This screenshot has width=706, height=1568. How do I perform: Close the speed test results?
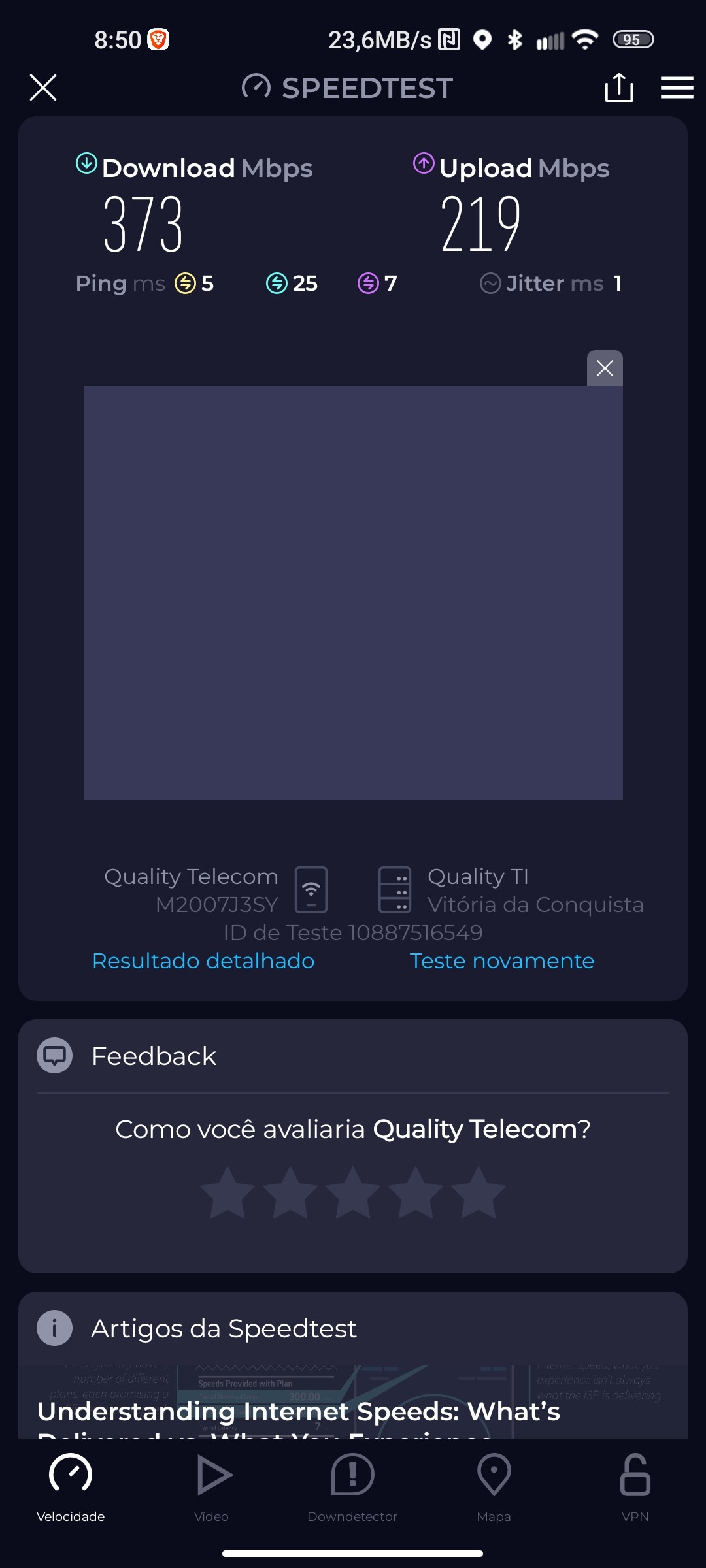[43, 88]
